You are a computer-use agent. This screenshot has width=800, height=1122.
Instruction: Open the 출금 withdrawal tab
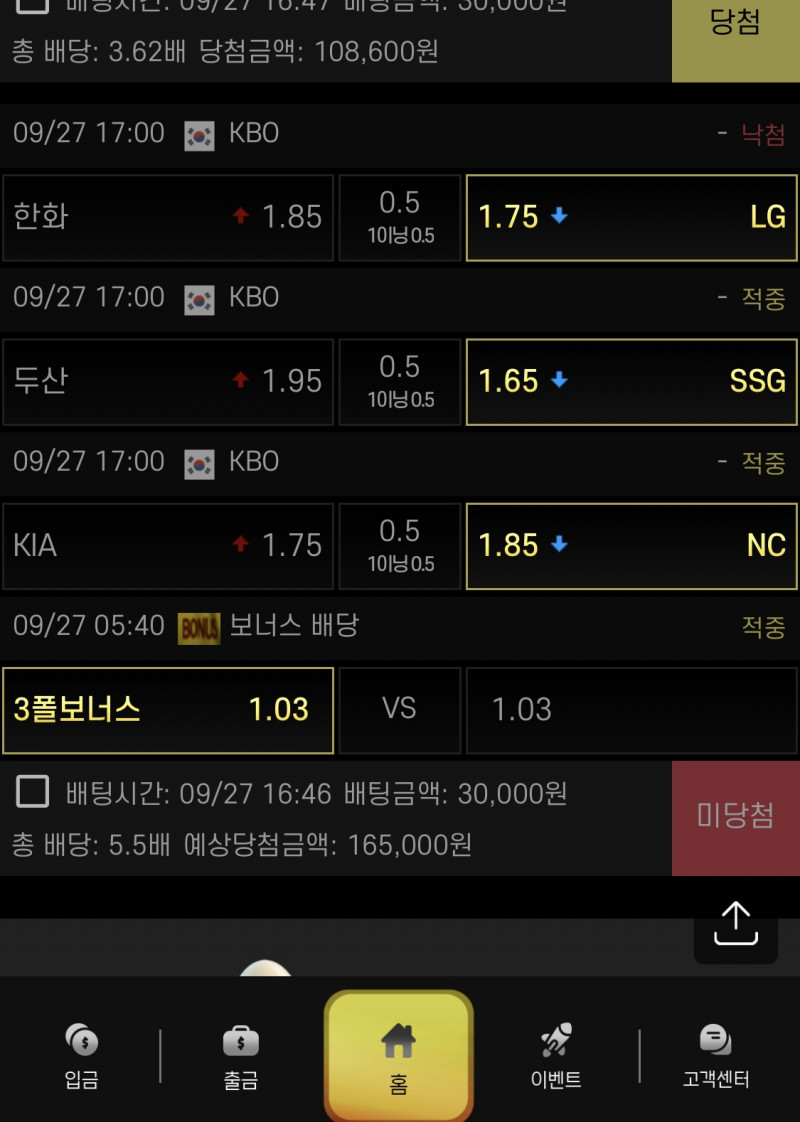(x=240, y=1057)
